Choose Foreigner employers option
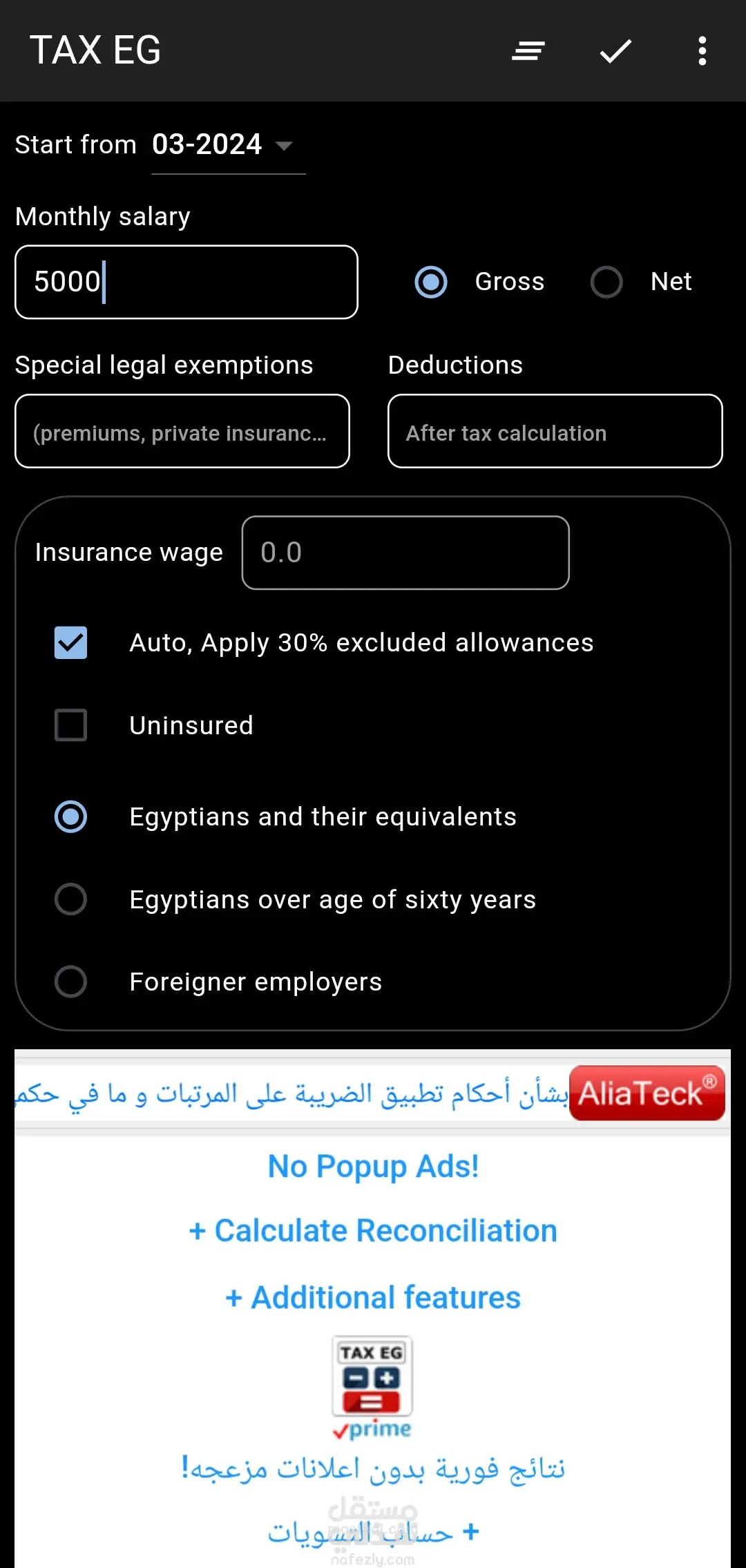This screenshot has height=1568, width=746. pos(71,982)
